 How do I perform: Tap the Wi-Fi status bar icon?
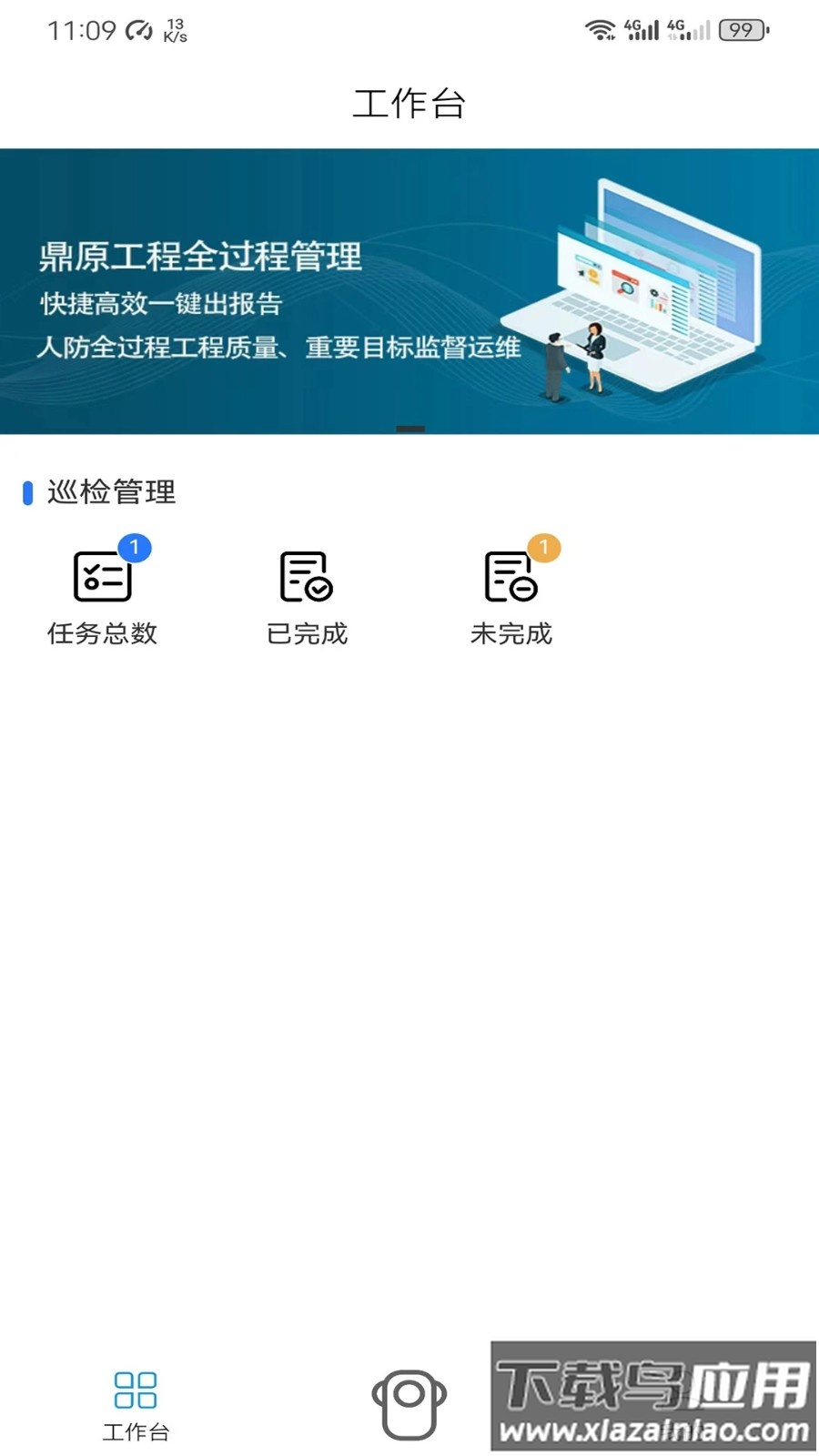601,28
